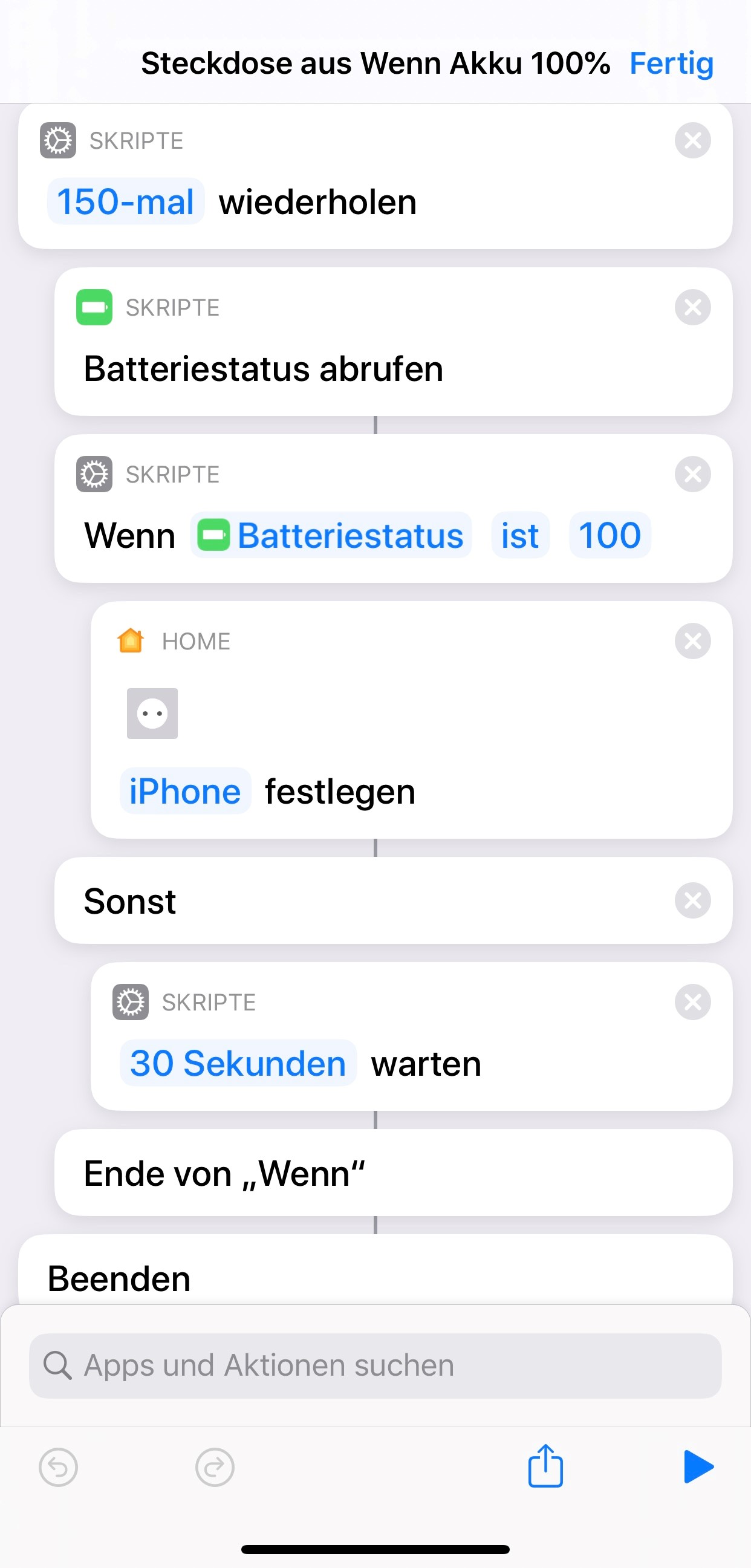Undo the last change

tap(59, 1468)
